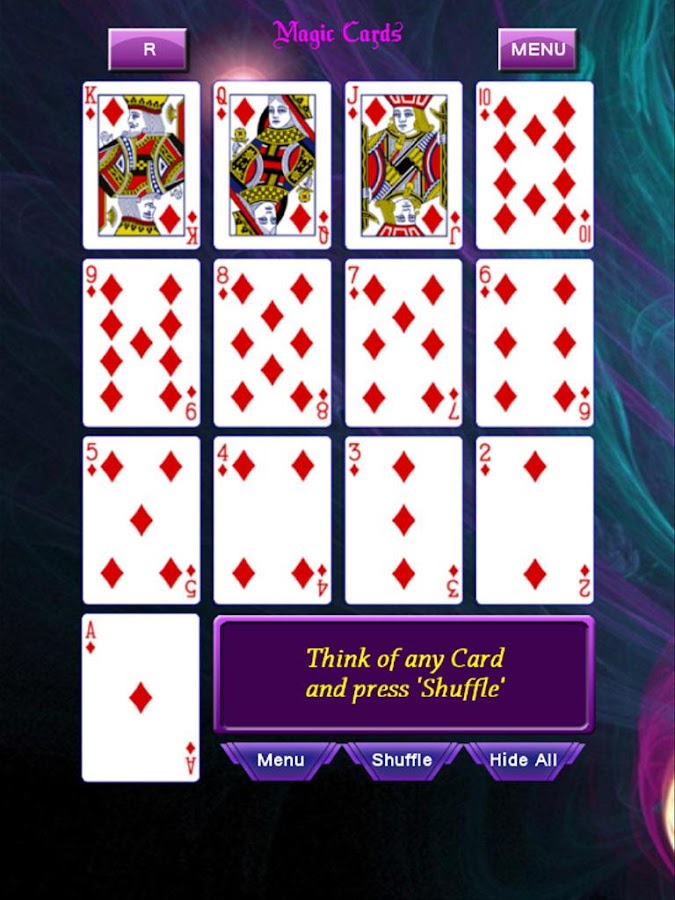This screenshot has width=675, height=900.
Task: Select the Queen of Diamonds card
Action: coord(272,165)
